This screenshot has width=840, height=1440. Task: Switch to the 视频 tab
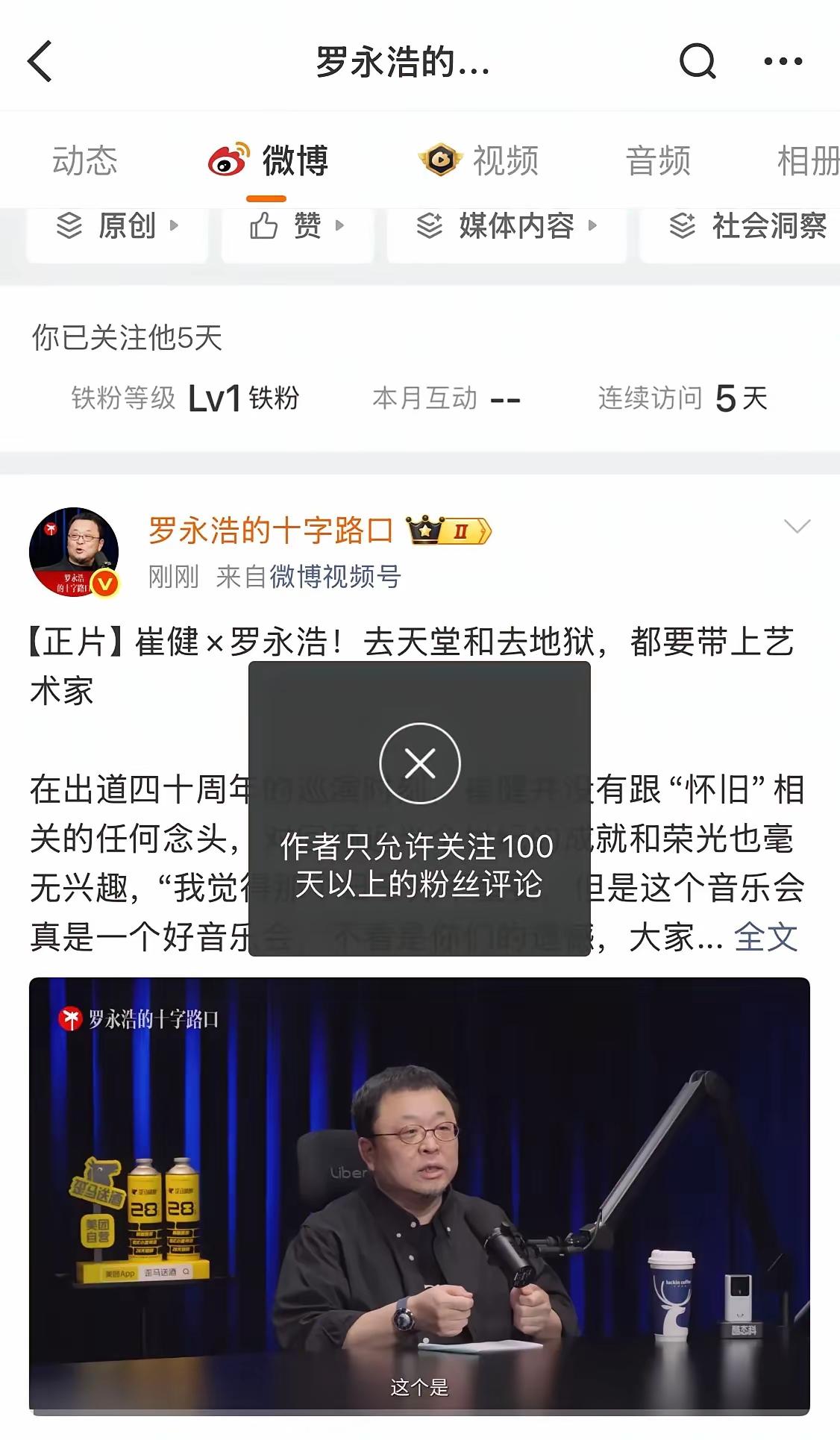click(x=504, y=159)
